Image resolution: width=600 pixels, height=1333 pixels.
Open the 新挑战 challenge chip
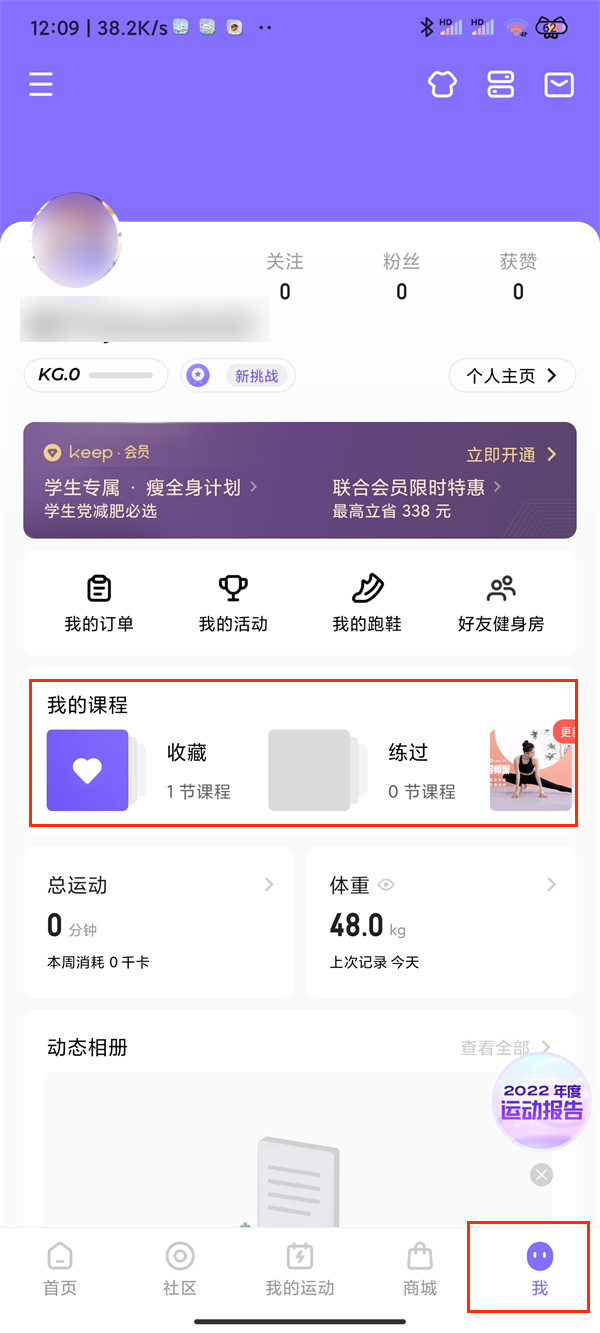[x=239, y=376]
